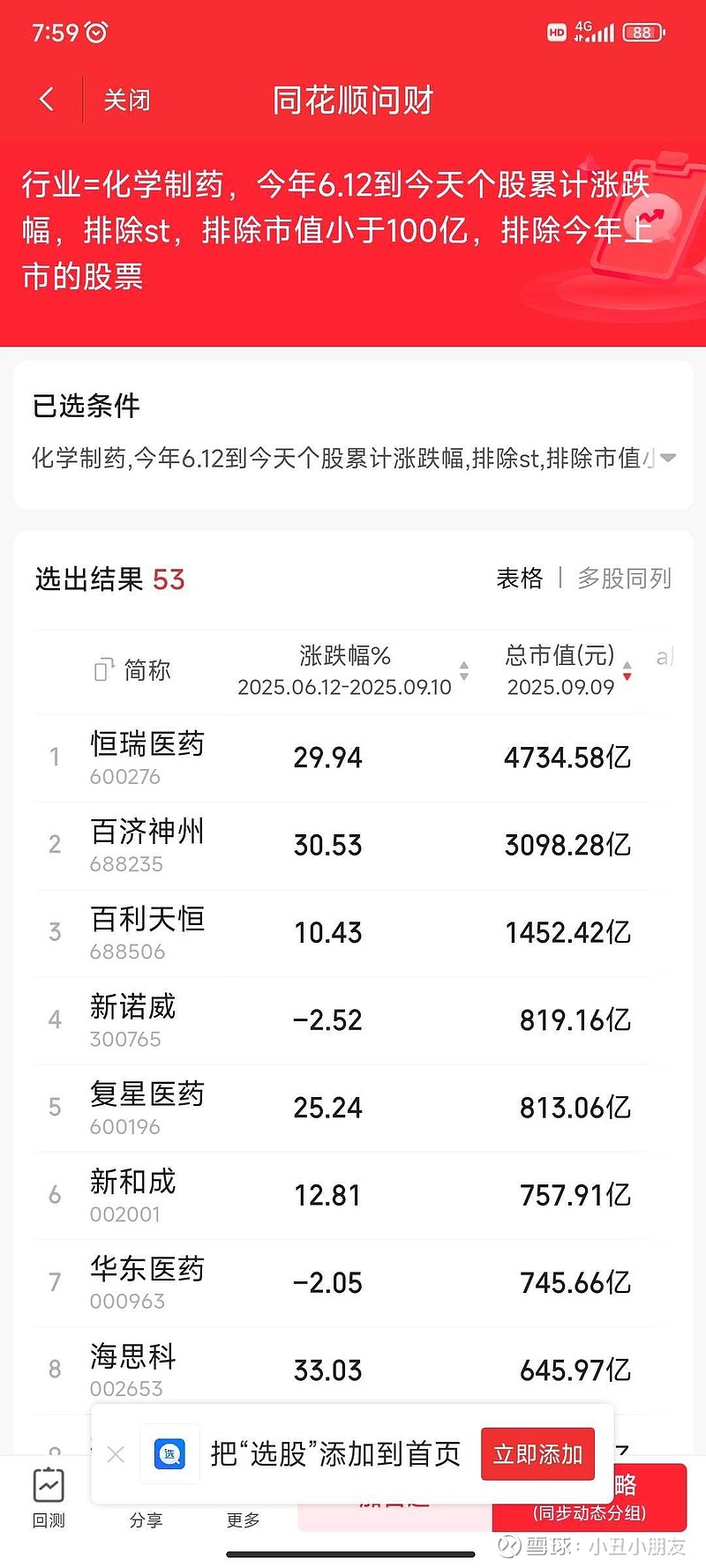Open 回测 backtest tool
The width and height of the screenshot is (706, 1568).
point(49,1497)
